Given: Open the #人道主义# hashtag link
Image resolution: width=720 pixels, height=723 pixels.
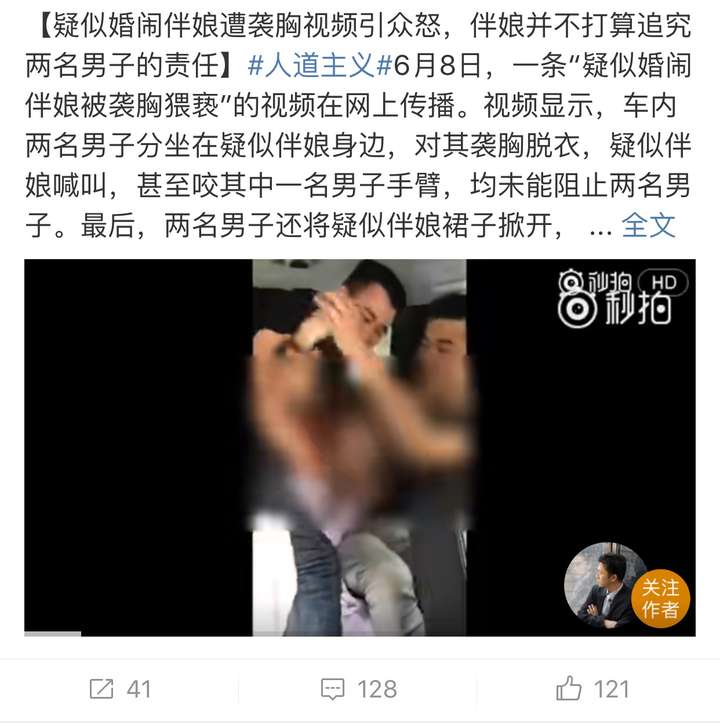Looking at the screenshot, I should point(320,65).
